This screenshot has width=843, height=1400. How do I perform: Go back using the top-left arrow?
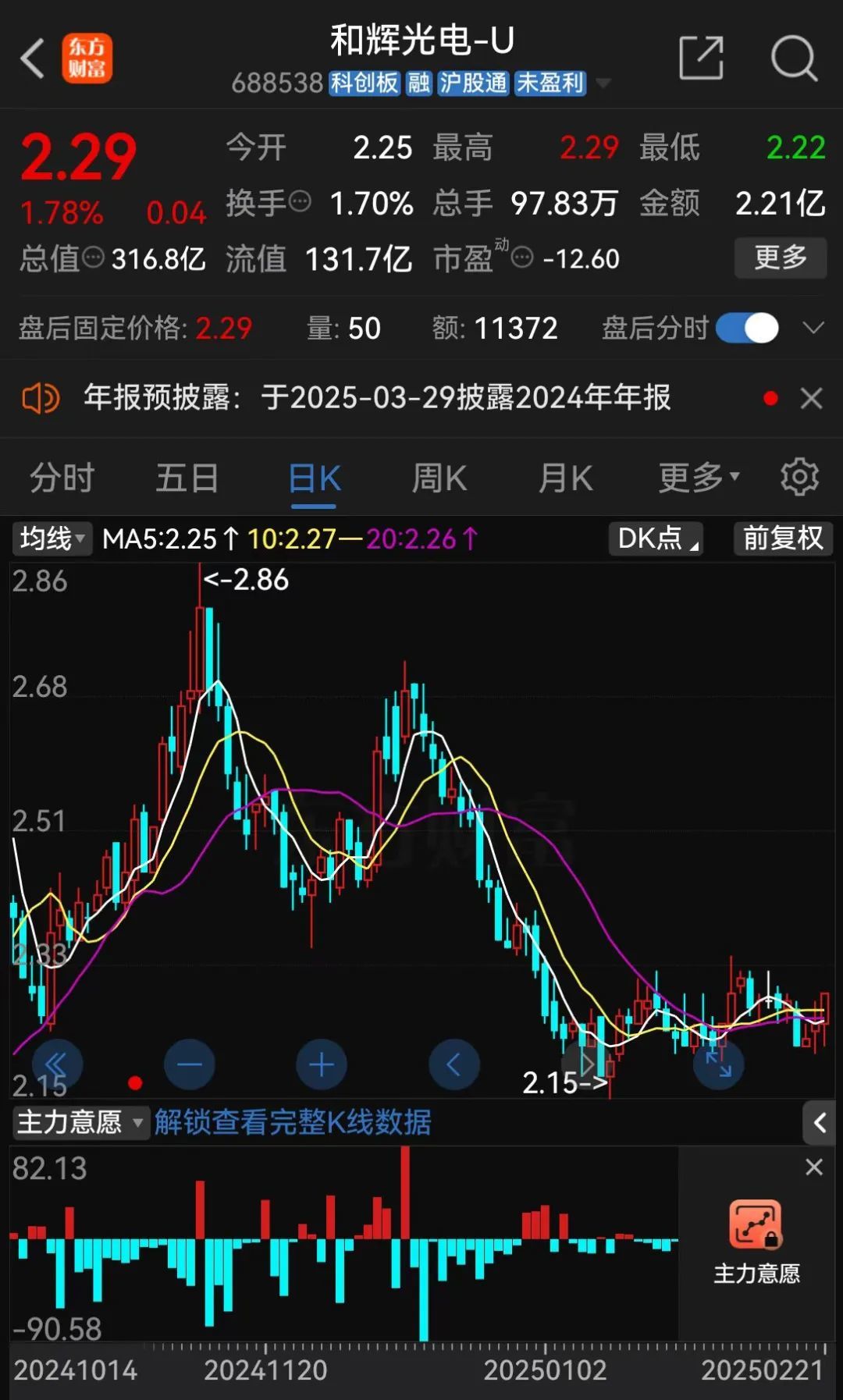click(x=32, y=59)
